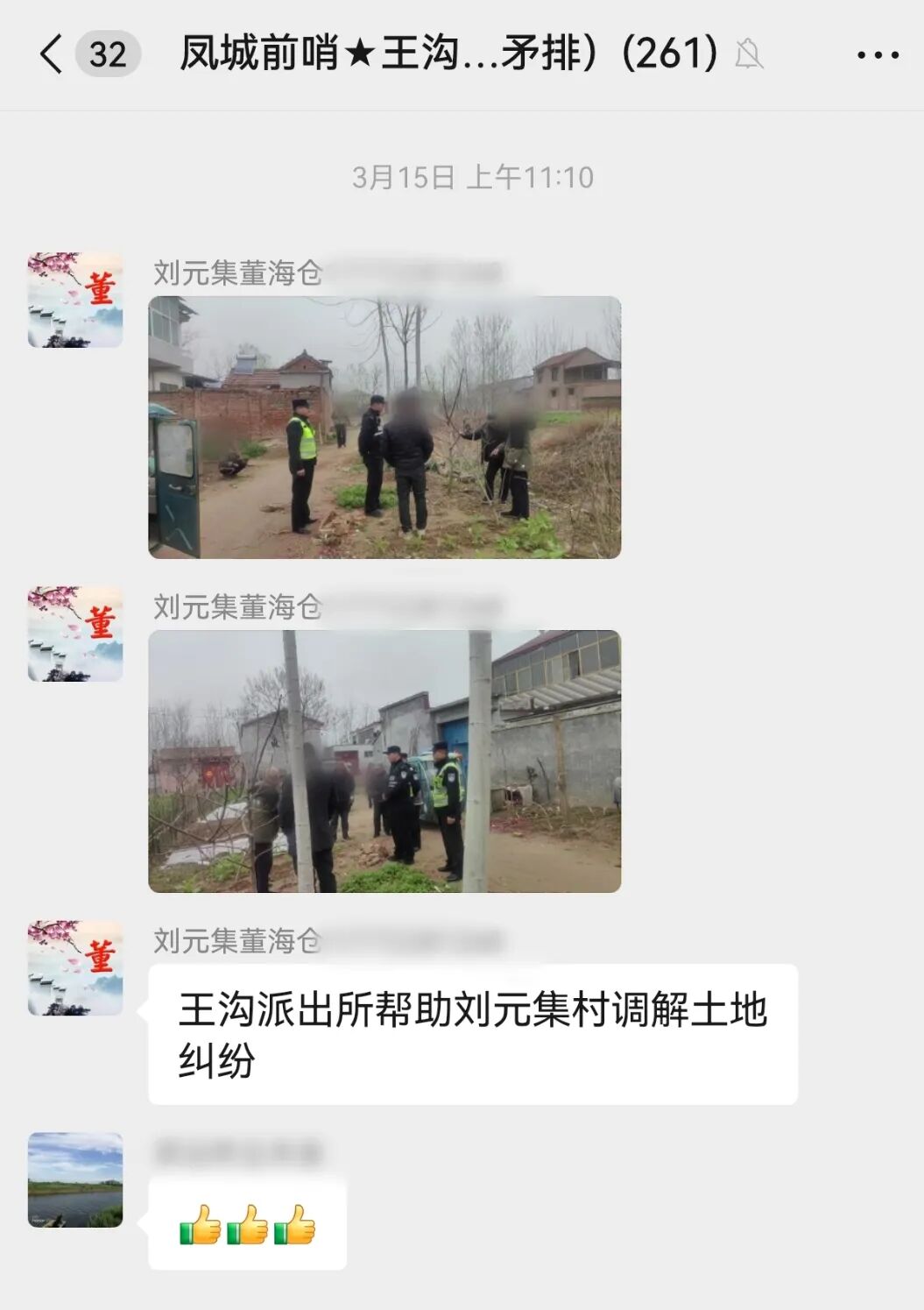View second photo with officers near poles

(x=384, y=761)
